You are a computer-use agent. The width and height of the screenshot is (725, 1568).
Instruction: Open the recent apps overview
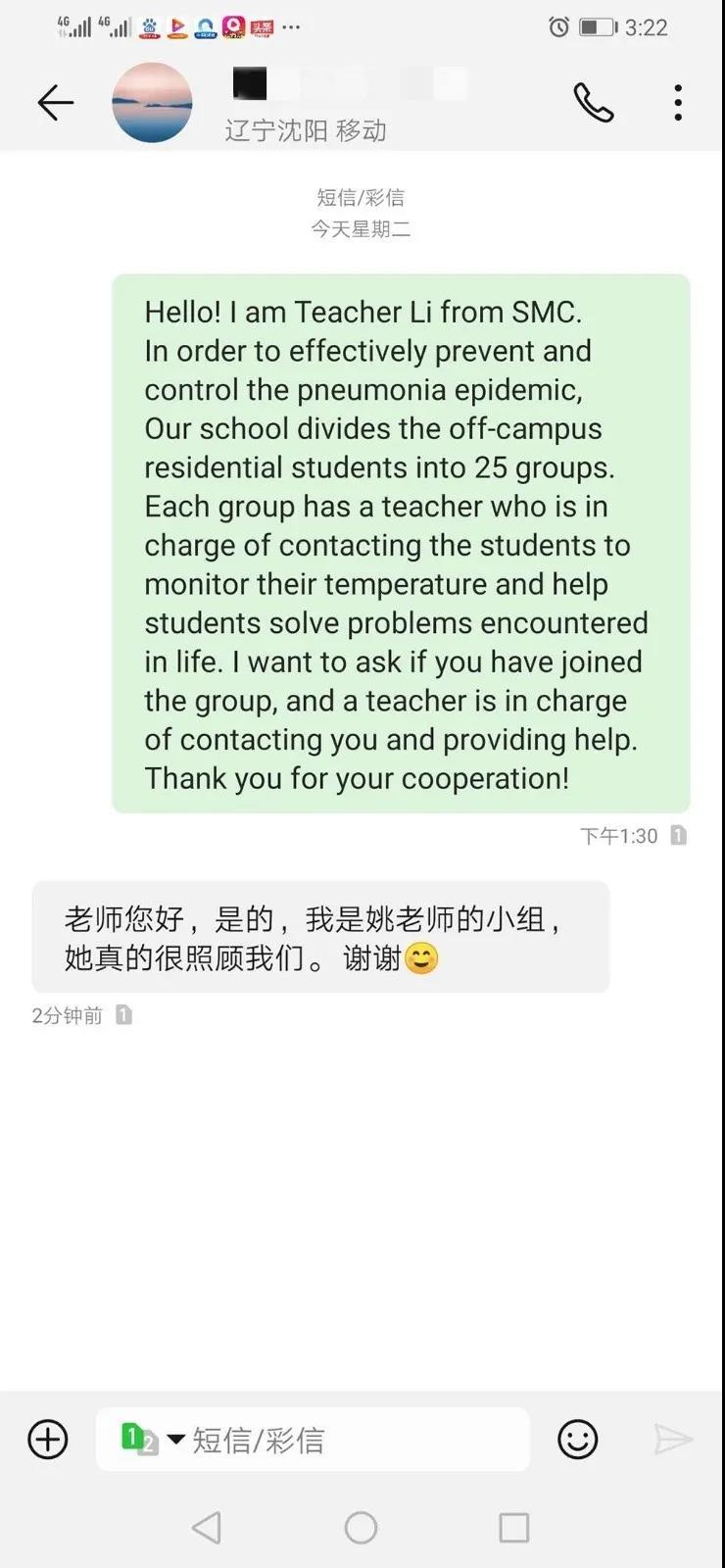513,1527
